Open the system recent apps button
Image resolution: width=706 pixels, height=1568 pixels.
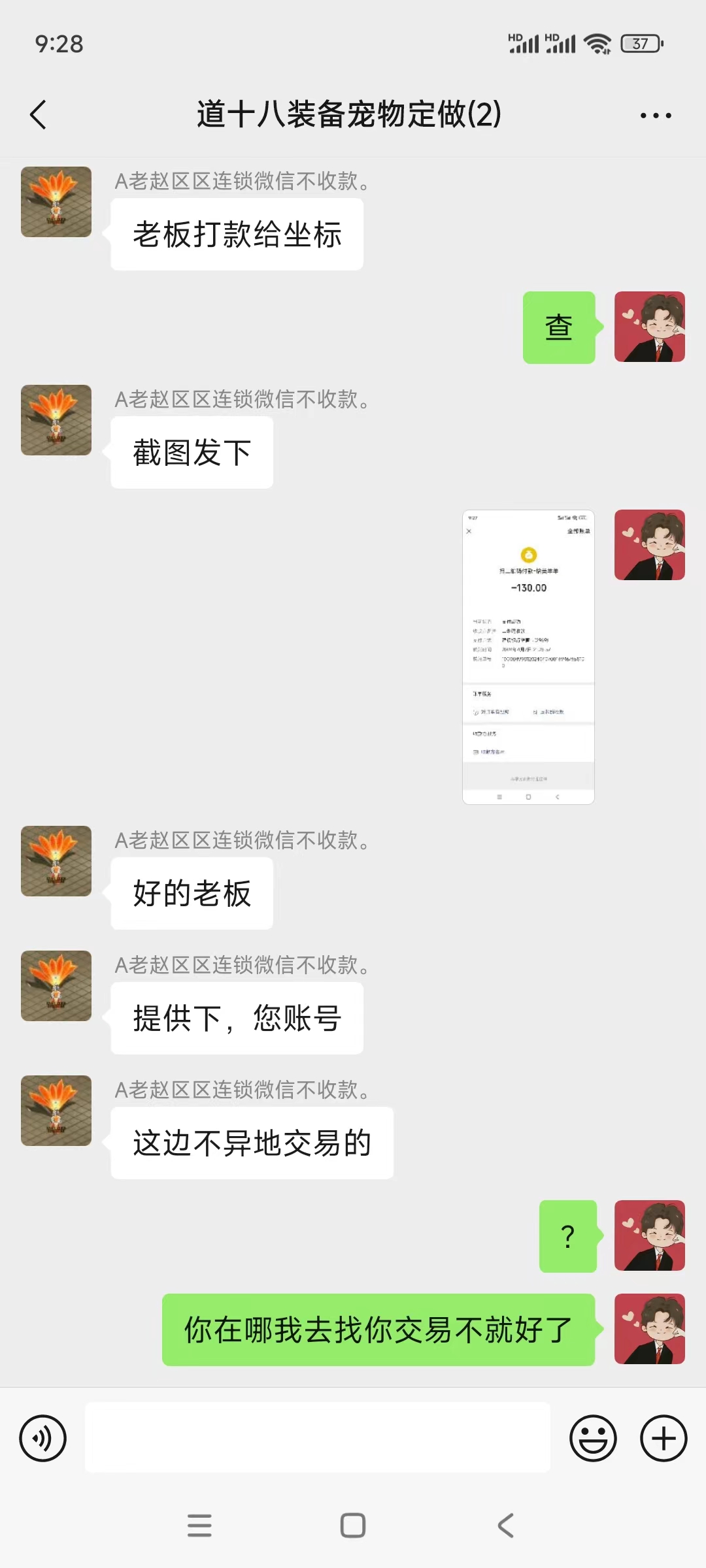point(199,1526)
